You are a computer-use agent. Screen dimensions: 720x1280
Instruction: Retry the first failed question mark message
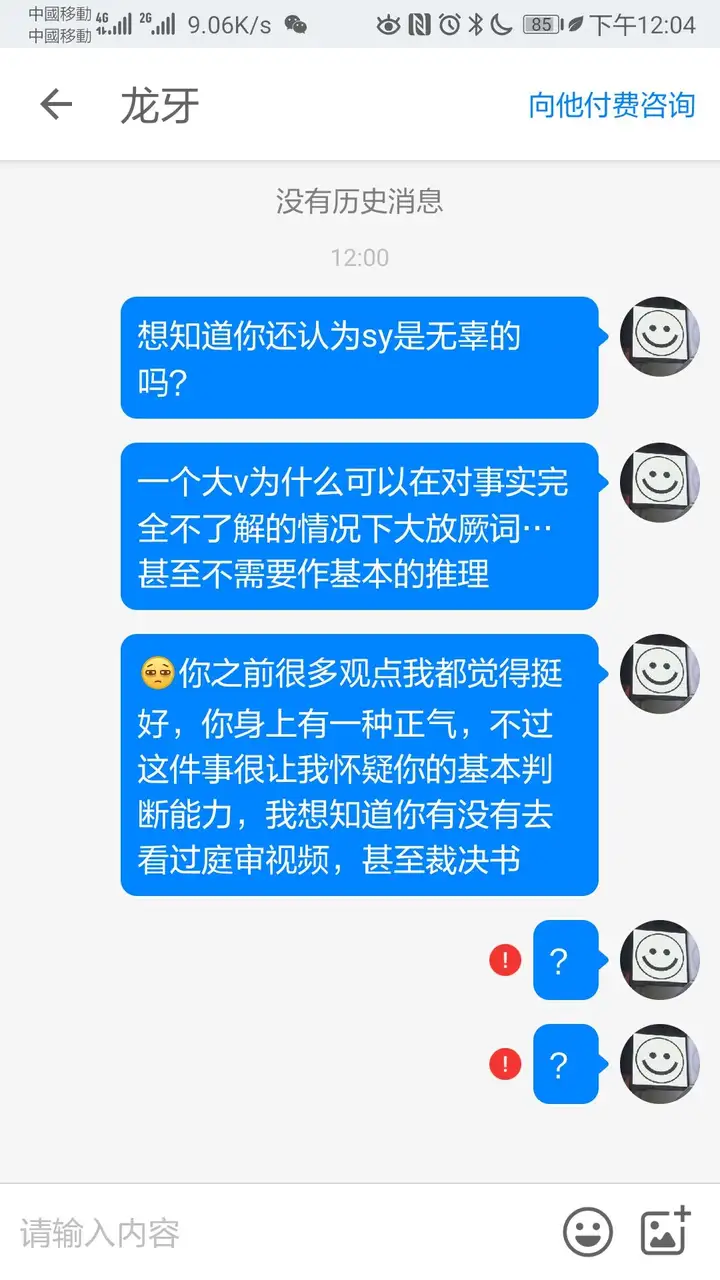pyautogui.click(x=505, y=960)
